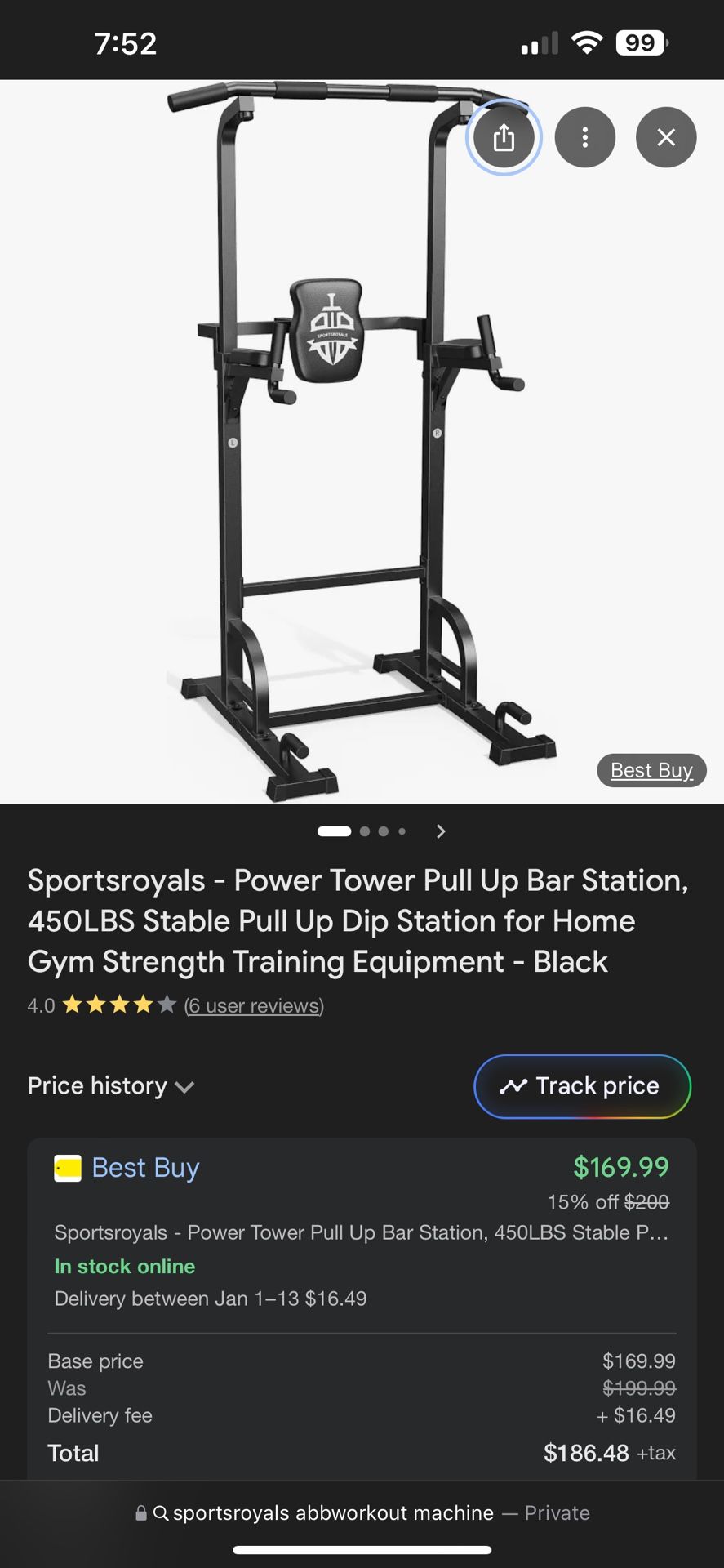724x1568 pixels.
Task: Open the three-dot overflow menu
Action: pos(584,137)
